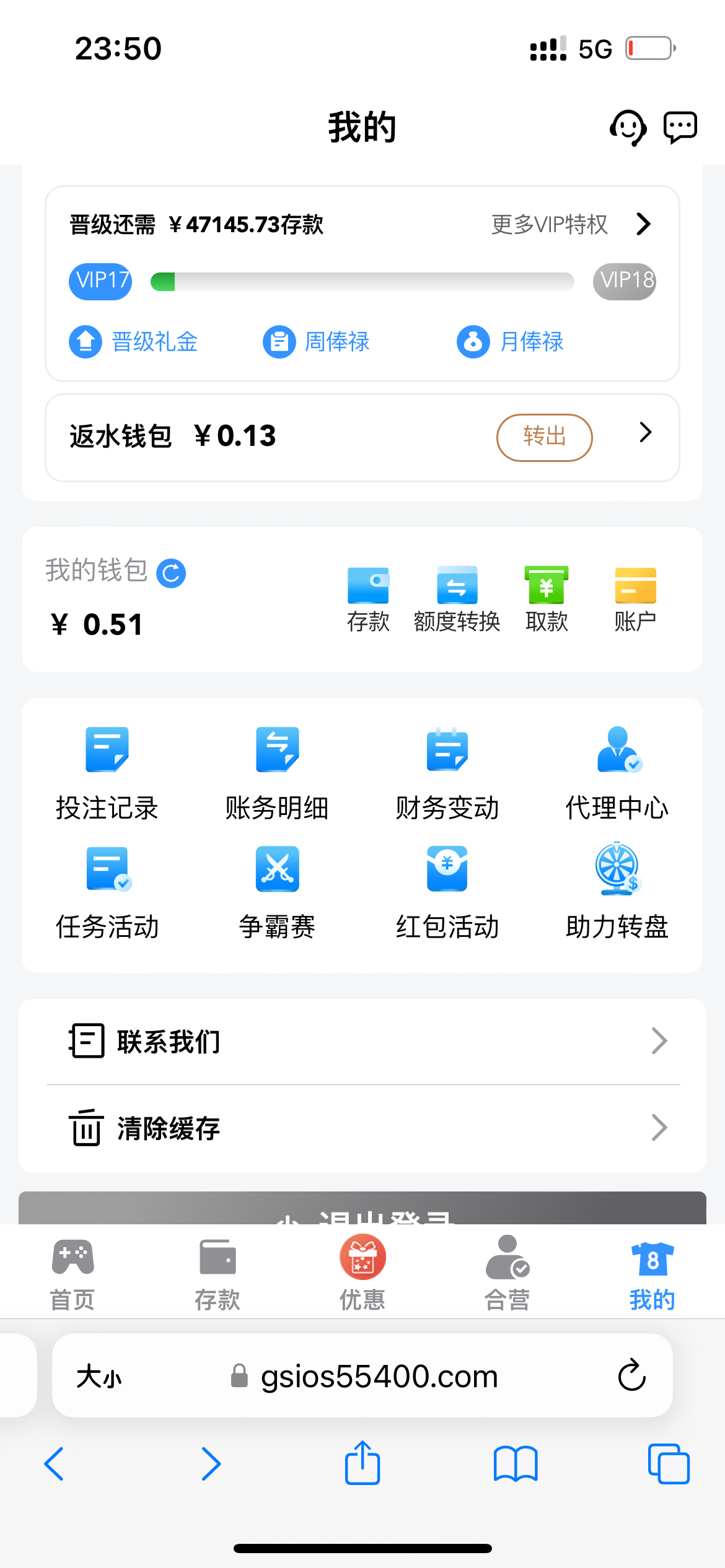The width and height of the screenshot is (725, 1568).
Task: Open 月俸禄 monthly reward
Action: pos(510,342)
